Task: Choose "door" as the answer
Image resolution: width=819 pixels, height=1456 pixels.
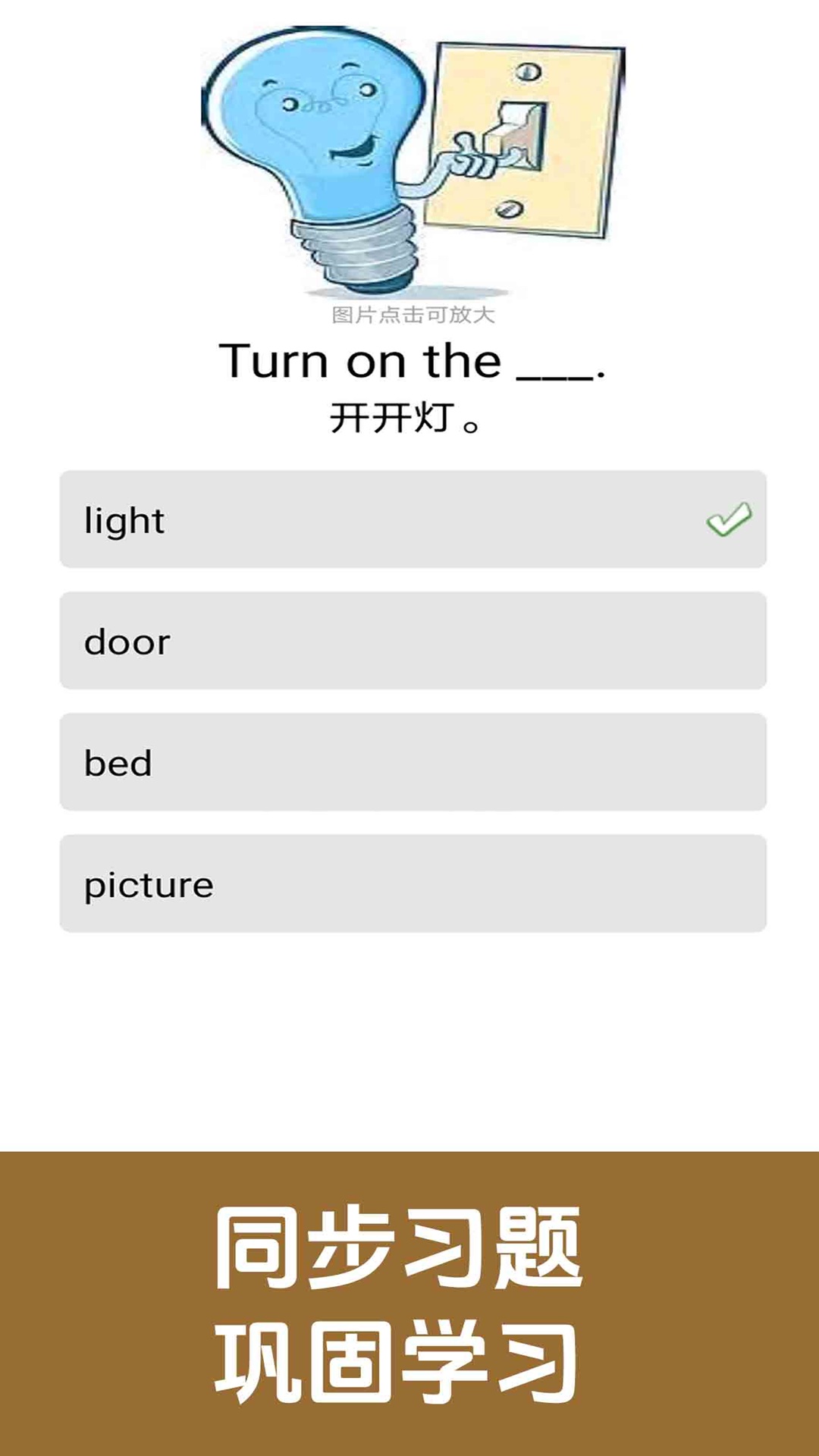Action: [x=413, y=641]
